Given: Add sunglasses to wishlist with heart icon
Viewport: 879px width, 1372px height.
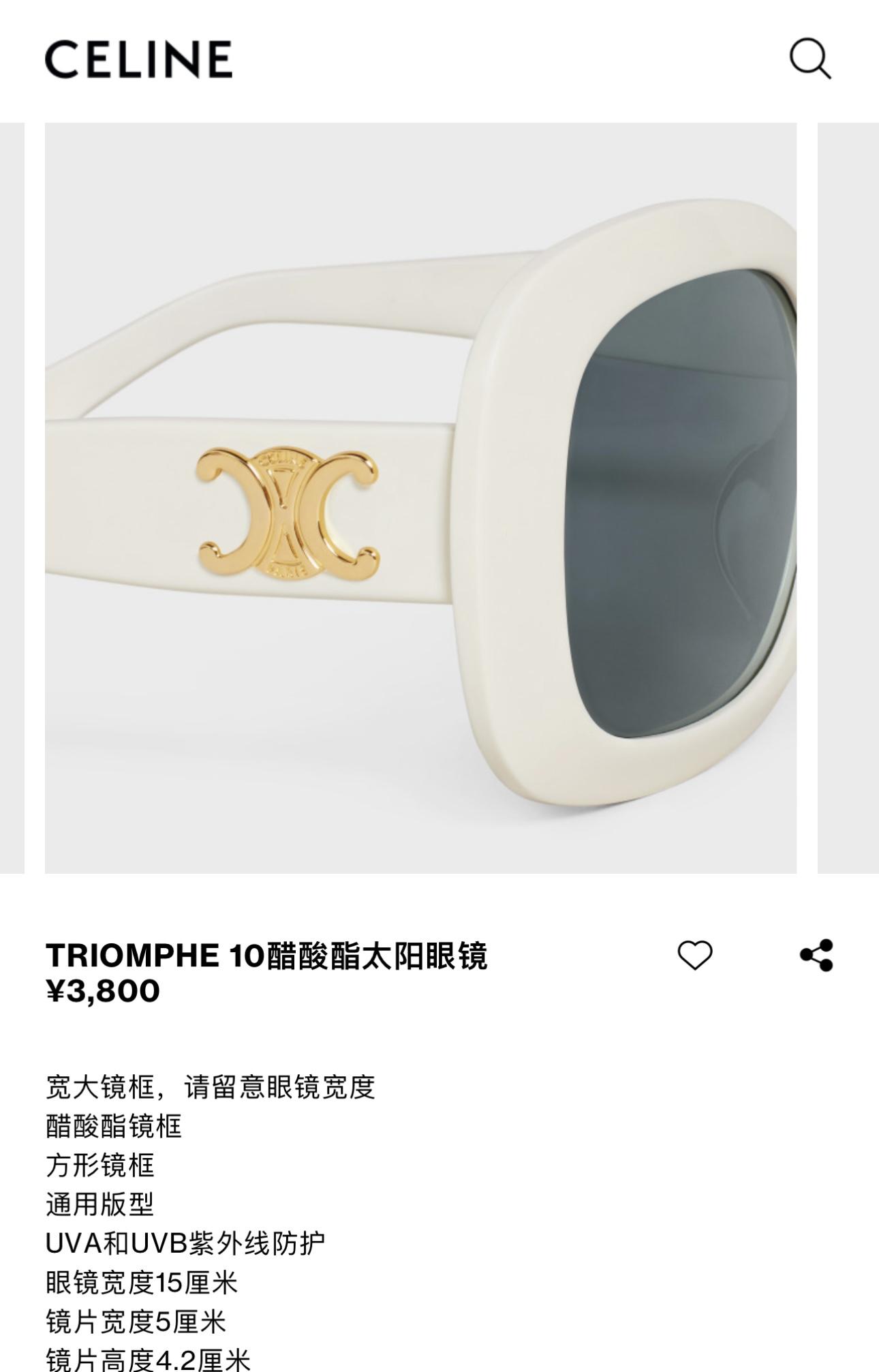Looking at the screenshot, I should pyautogui.click(x=694, y=955).
